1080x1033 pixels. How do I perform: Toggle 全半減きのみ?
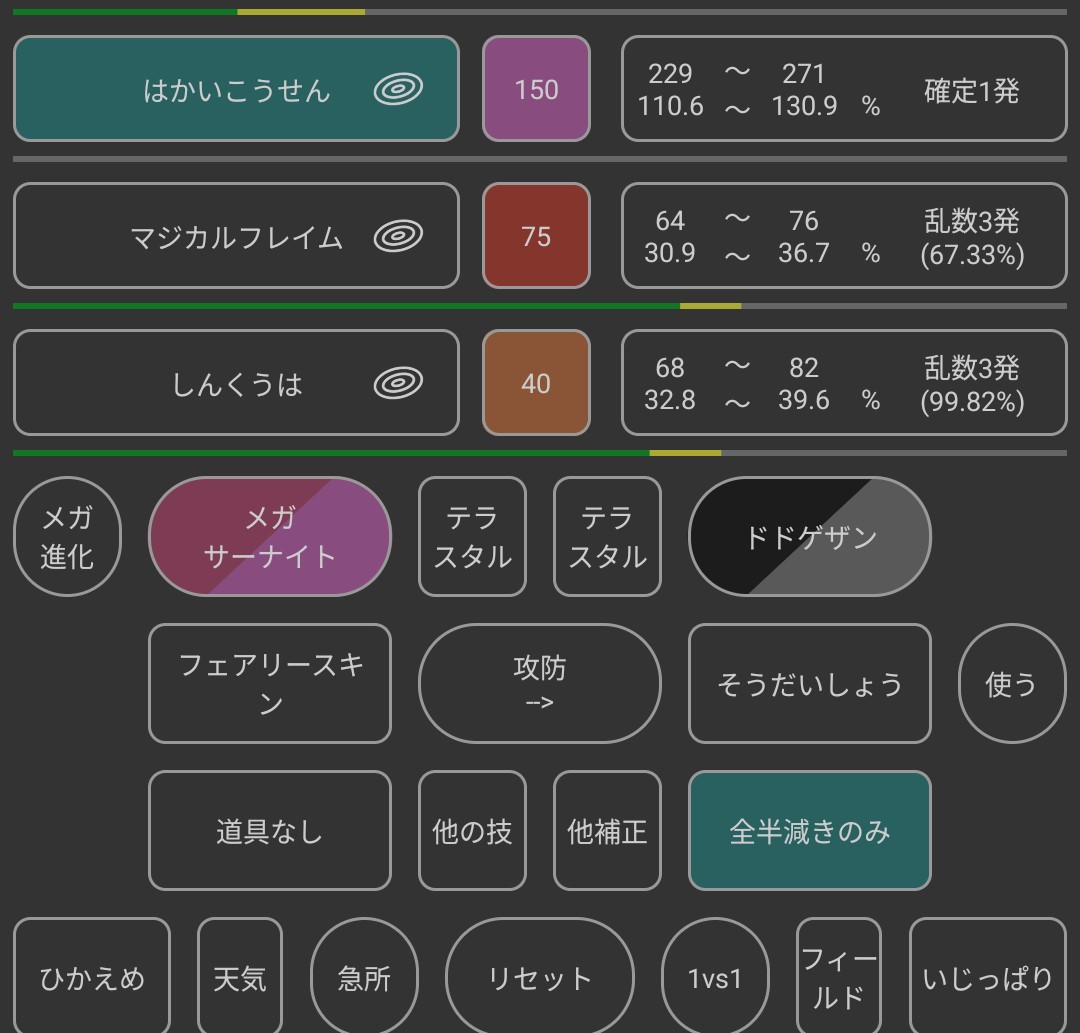(x=809, y=831)
